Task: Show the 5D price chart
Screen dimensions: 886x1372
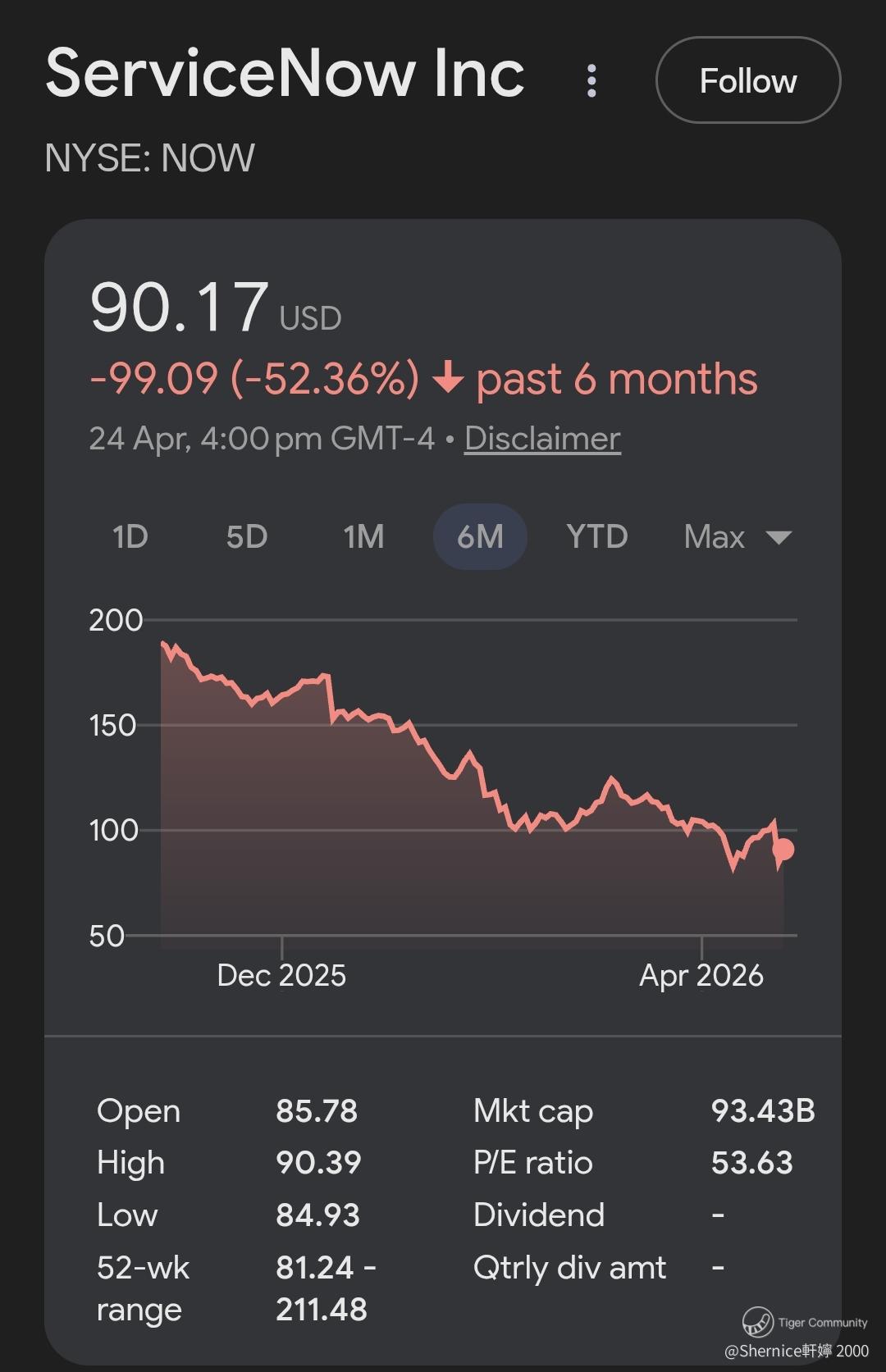Action: tap(247, 537)
